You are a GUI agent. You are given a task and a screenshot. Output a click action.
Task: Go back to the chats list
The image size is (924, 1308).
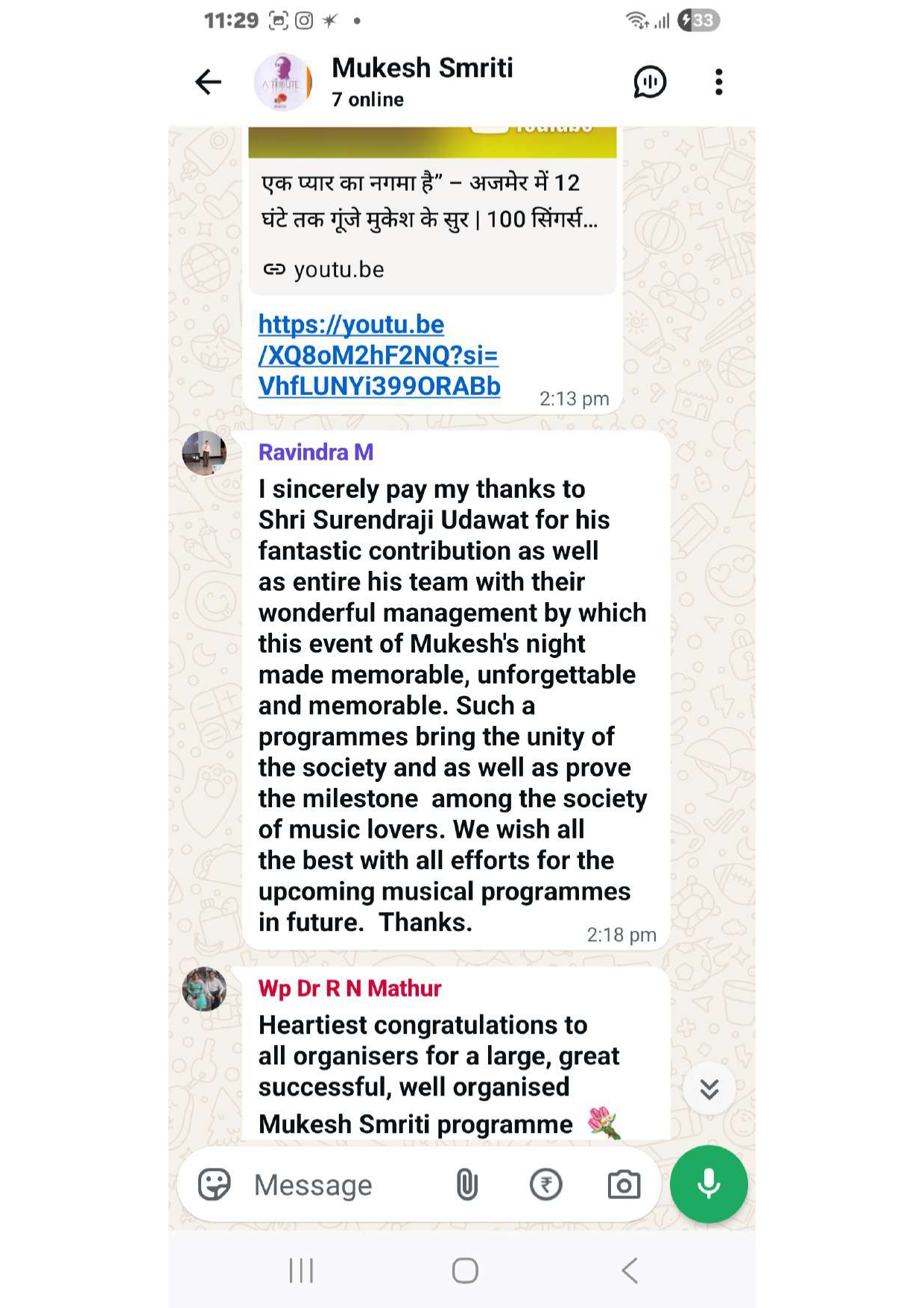point(209,82)
